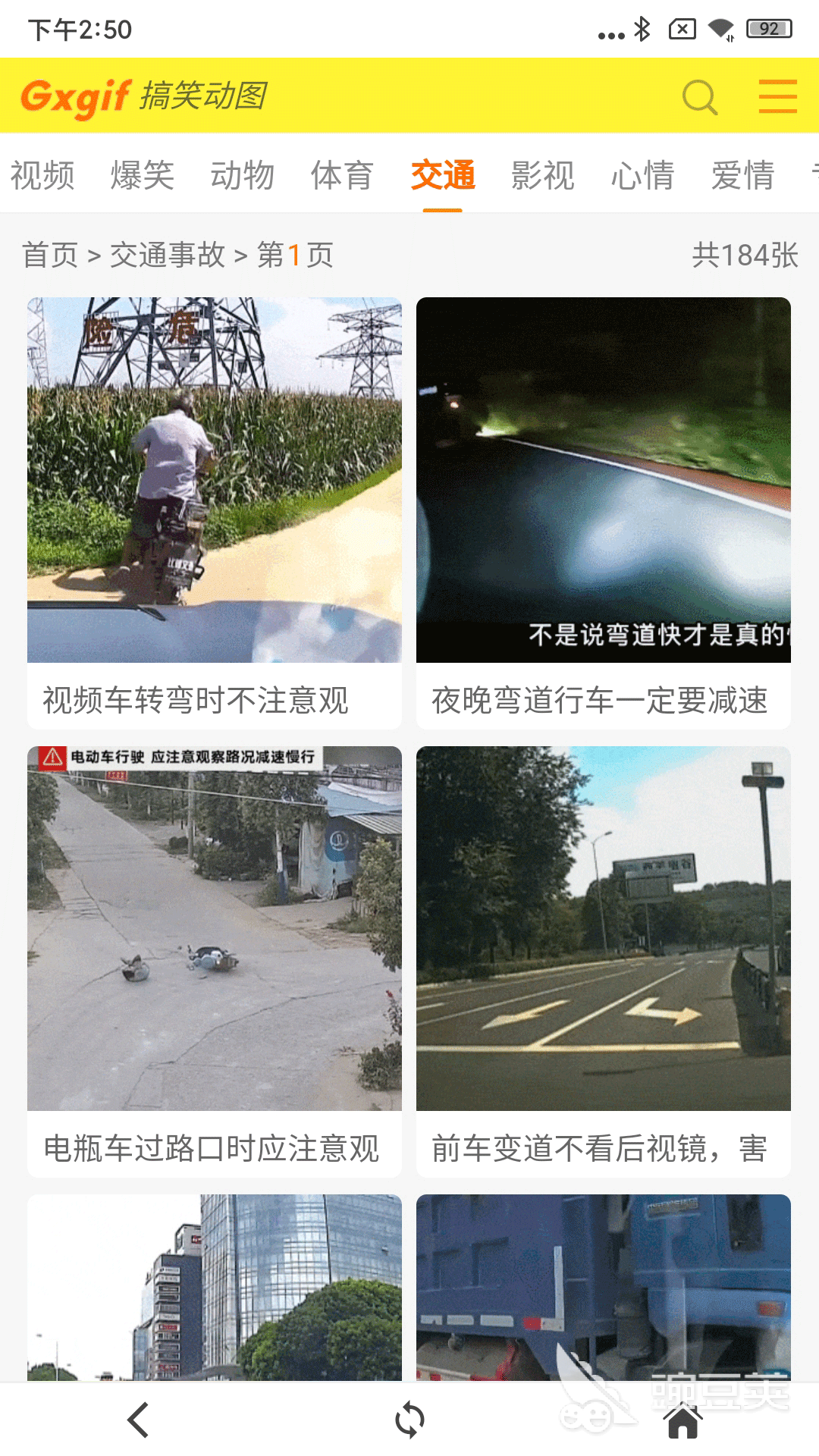Screen dimensions: 819x1456
Task: Open the 心情 tab
Action: point(643,176)
